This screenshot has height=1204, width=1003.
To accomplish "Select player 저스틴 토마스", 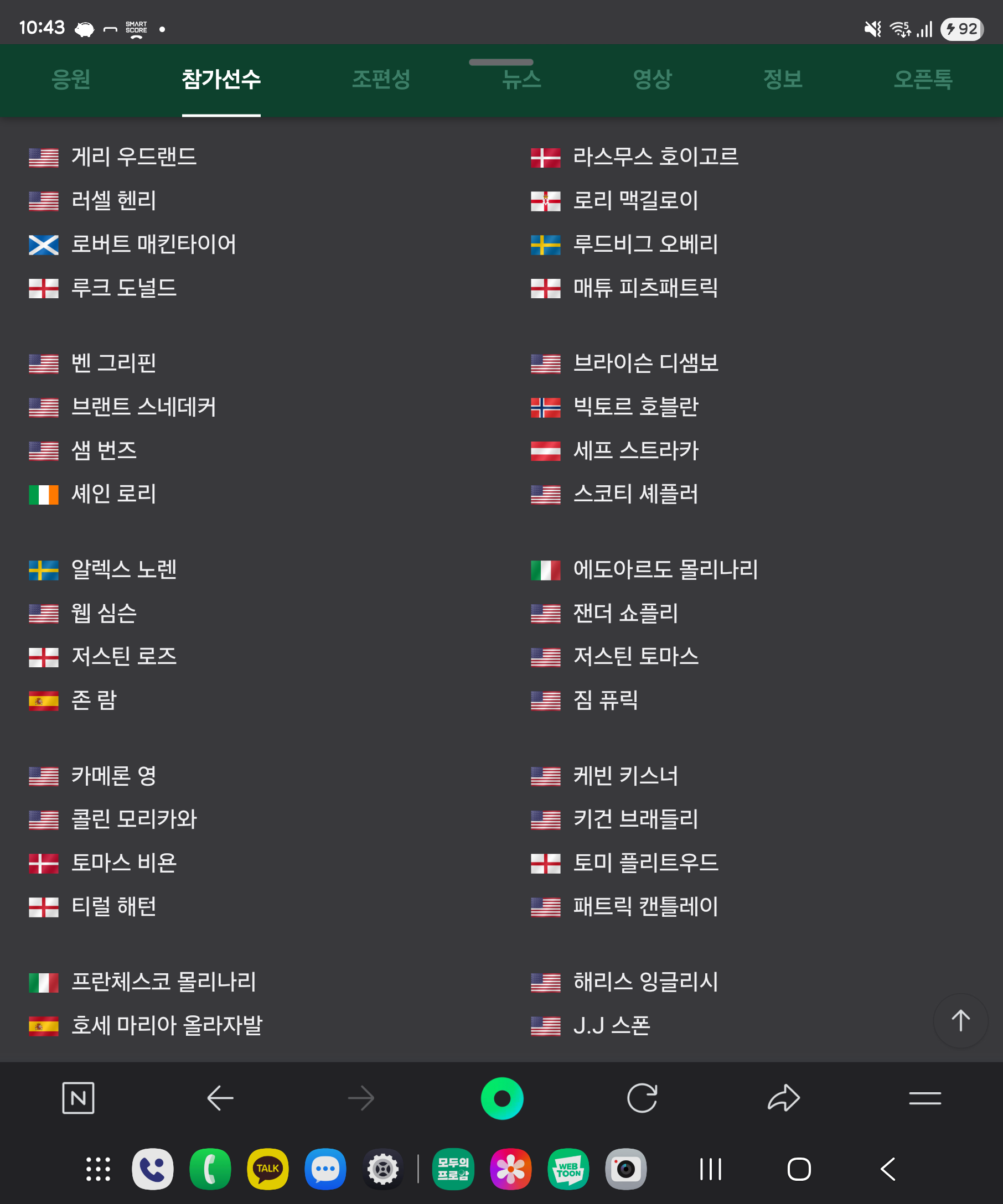I will click(x=635, y=656).
